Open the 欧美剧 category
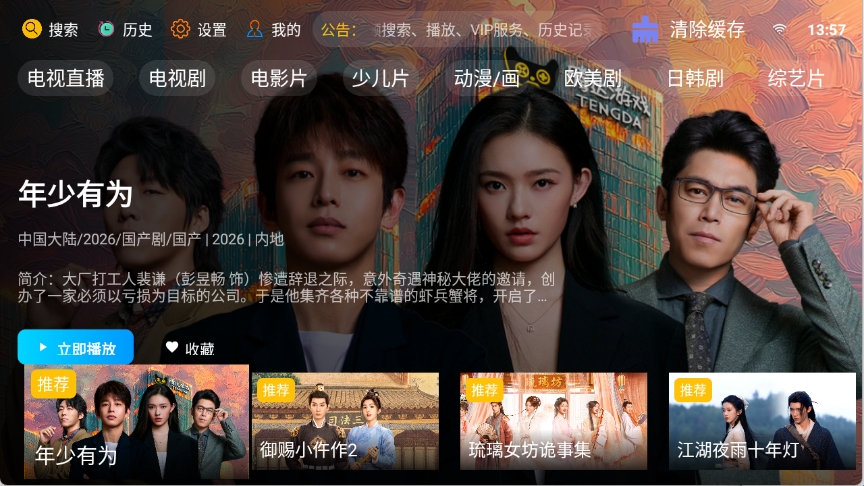The width and height of the screenshot is (864, 486). click(592, 79)
